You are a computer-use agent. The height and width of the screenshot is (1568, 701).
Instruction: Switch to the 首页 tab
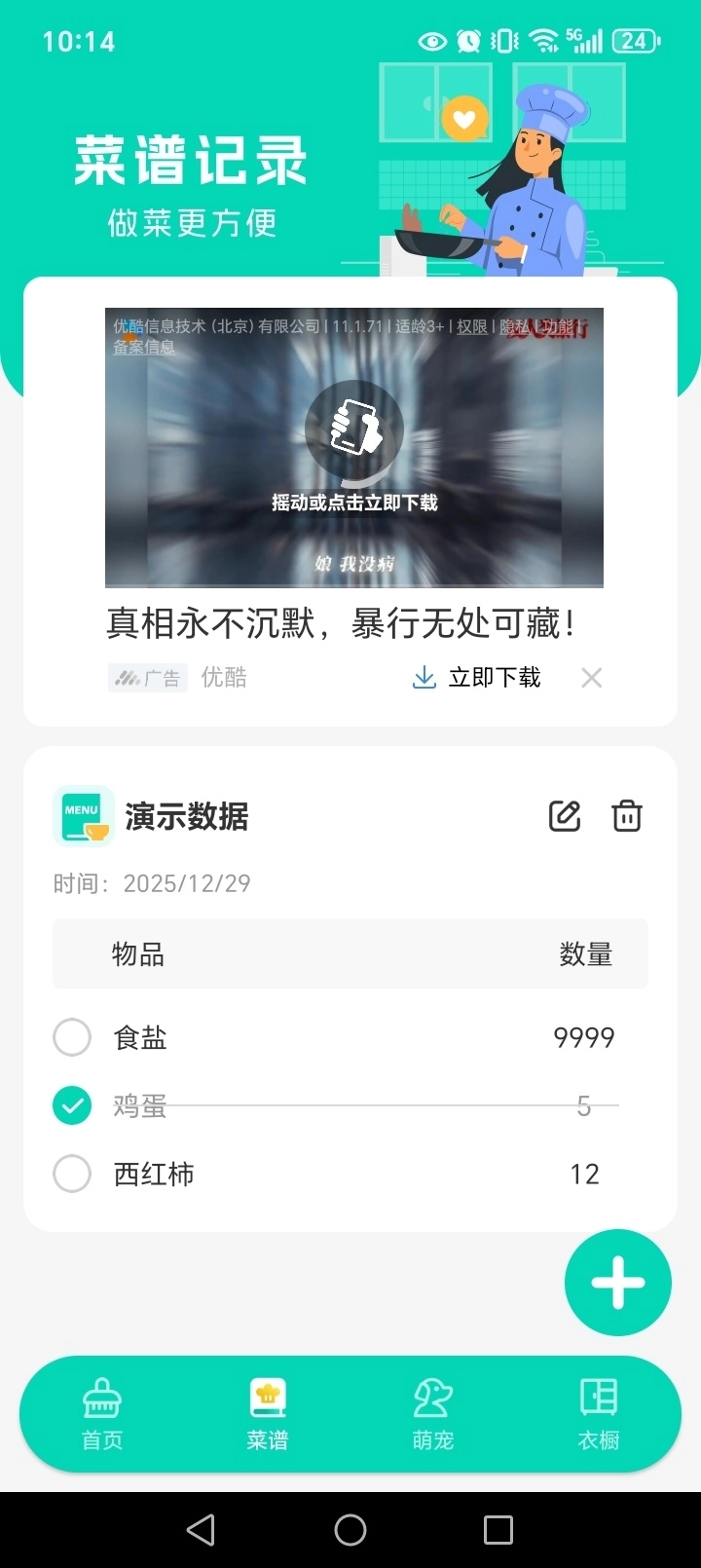click(102, 1414)
